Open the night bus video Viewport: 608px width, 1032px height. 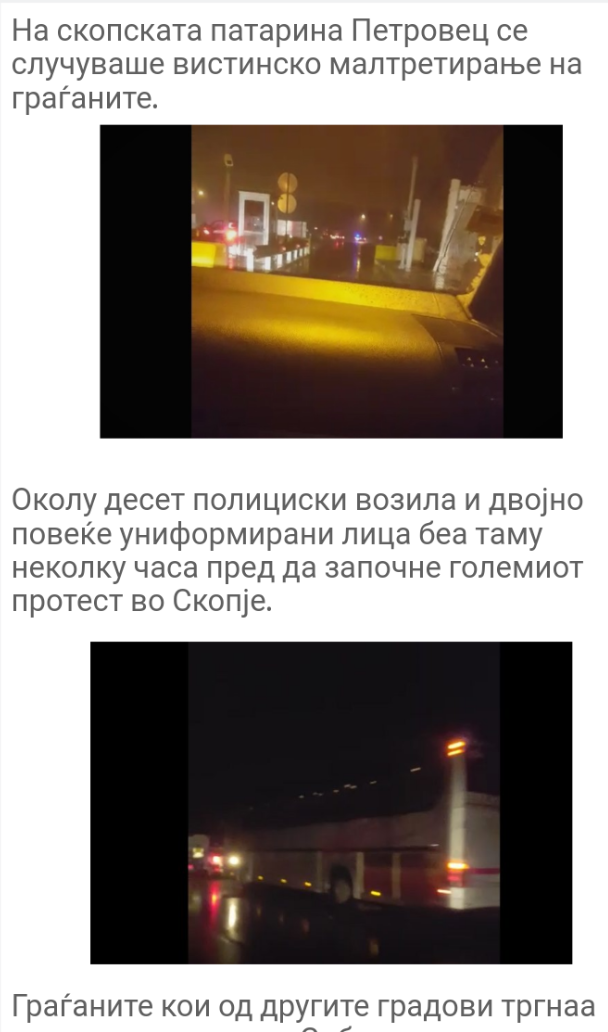coord(331,802)
